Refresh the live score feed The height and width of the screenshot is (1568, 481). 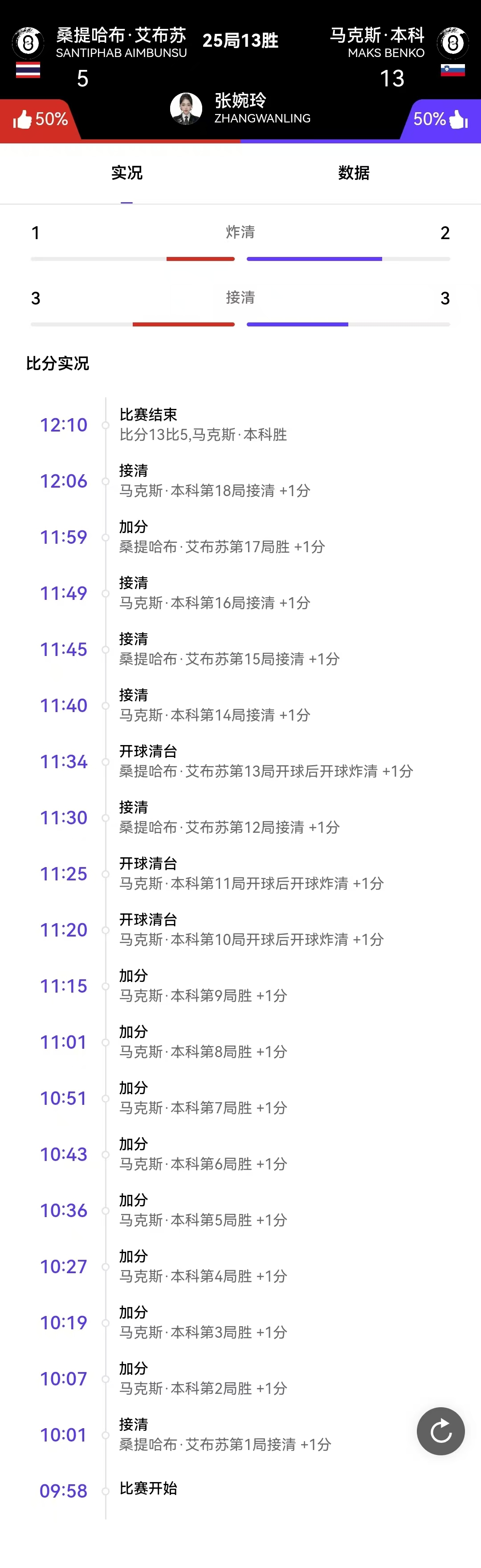tap(440, 1430)
